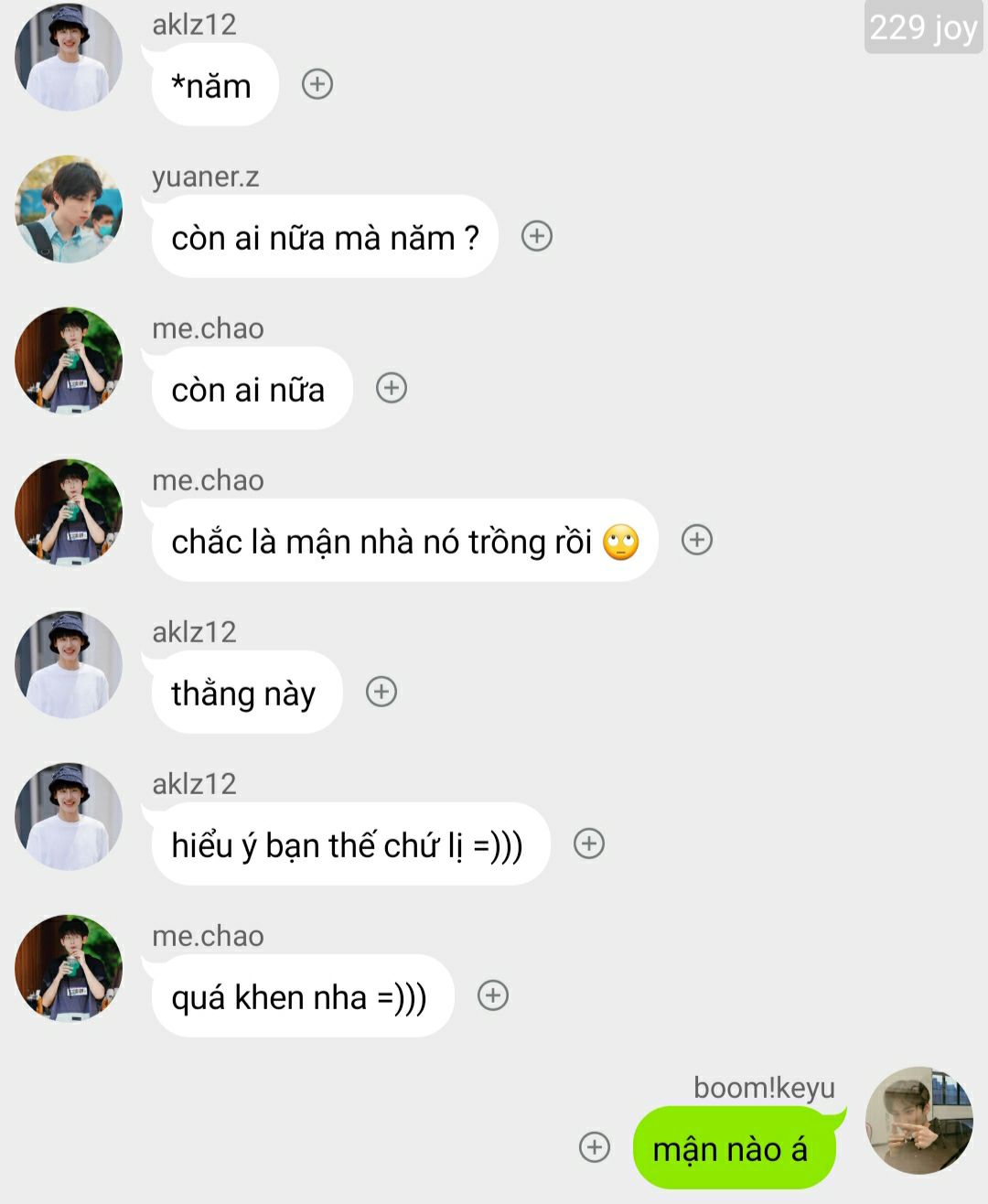The width and height of the screenshot is (988, 1204).
Task: React to "chắc là mận nhà nó trồng rồi"
Action: click(697, 540)
